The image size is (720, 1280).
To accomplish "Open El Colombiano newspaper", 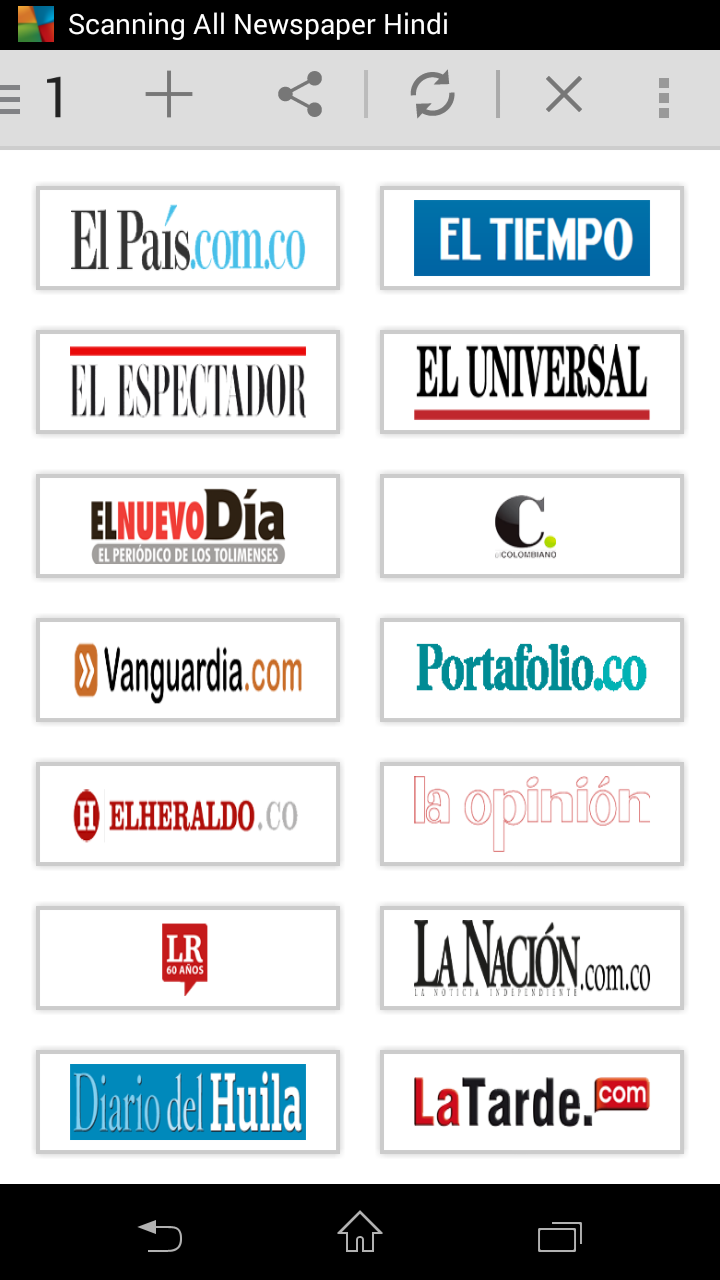I will tap(531, 526).
